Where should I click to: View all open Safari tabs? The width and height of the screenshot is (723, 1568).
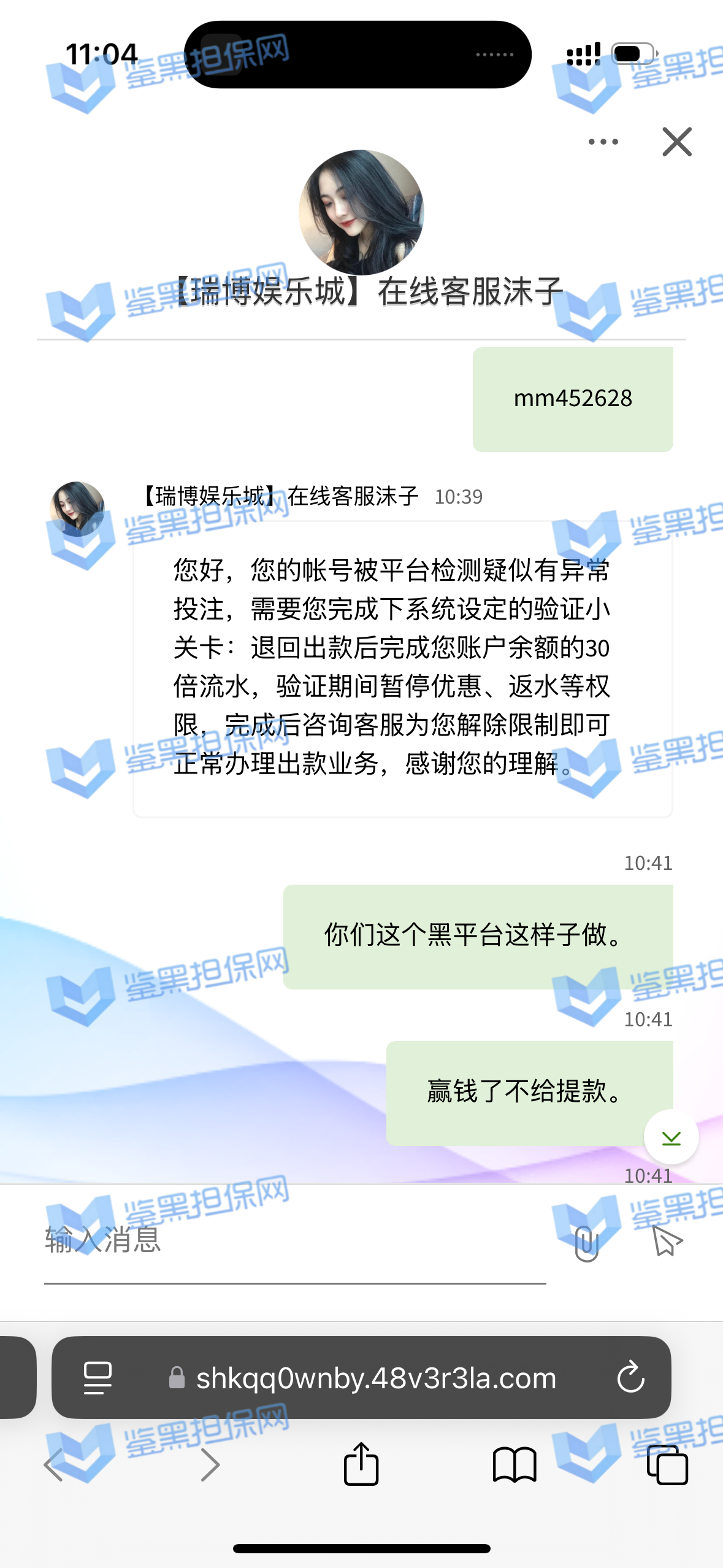point(667,1465)
